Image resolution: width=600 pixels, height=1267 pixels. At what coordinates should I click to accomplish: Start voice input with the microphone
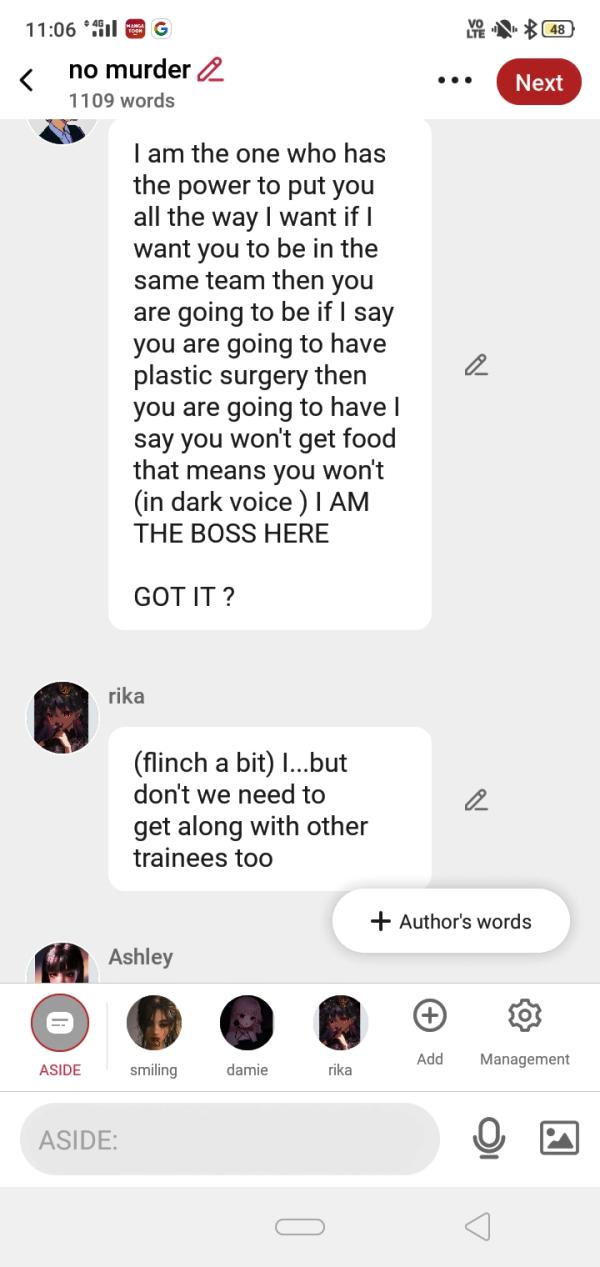(x=489, y=1138)
